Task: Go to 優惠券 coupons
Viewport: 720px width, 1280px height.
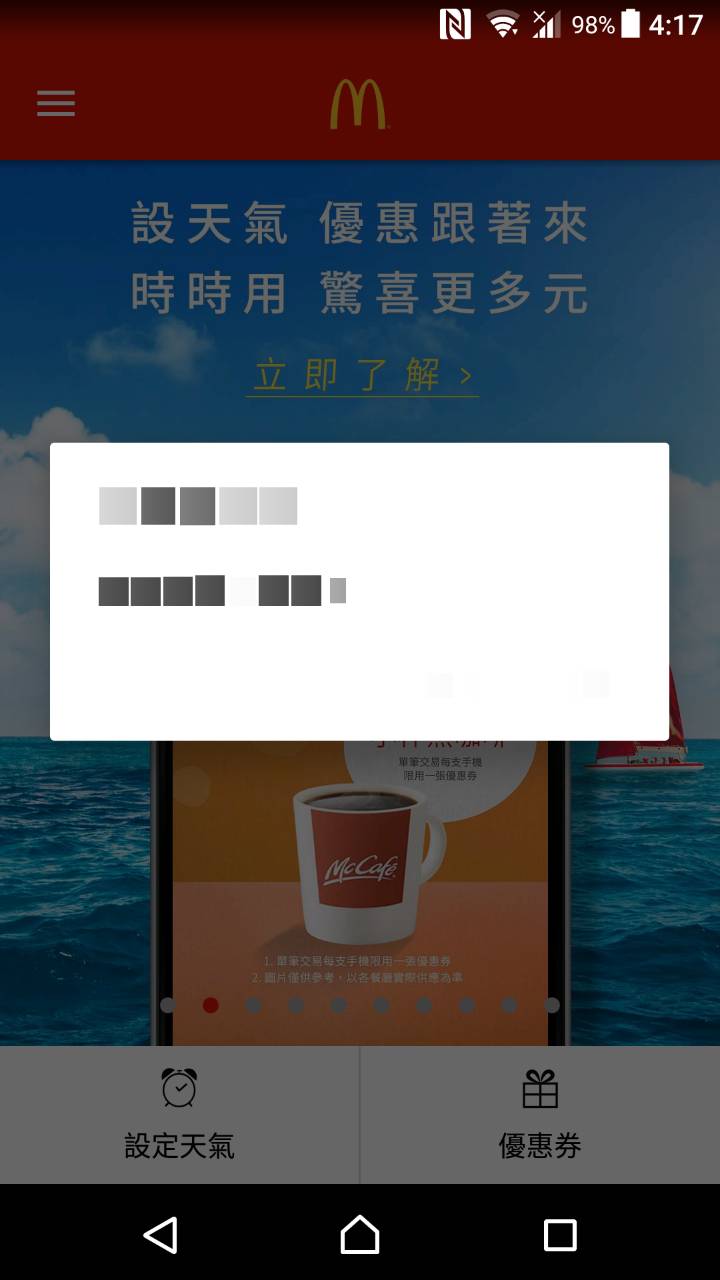Action: coord(540,1115)
